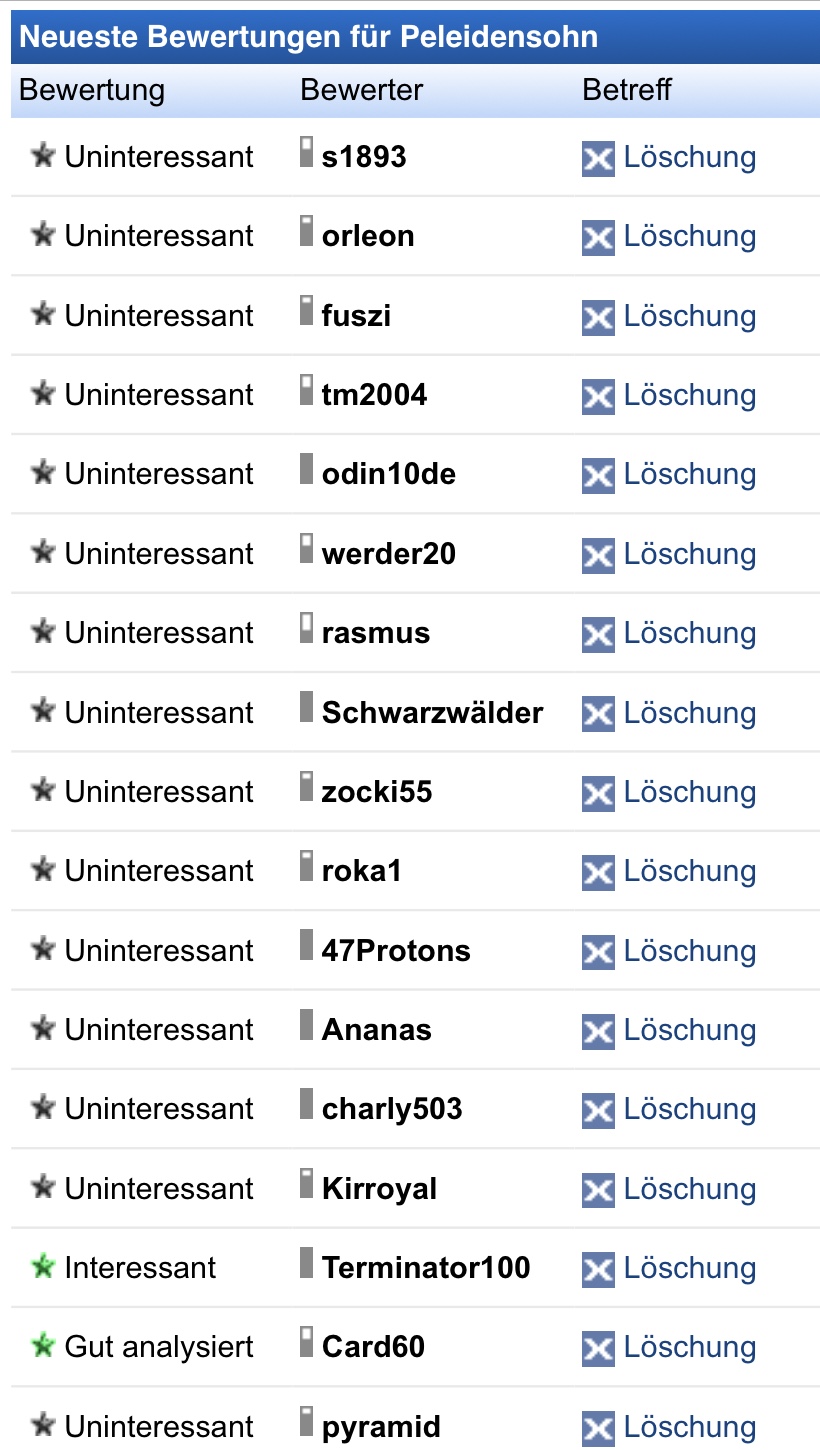Open fuszi's Löschung link
820x1450 pixels.
pos(689,316)
